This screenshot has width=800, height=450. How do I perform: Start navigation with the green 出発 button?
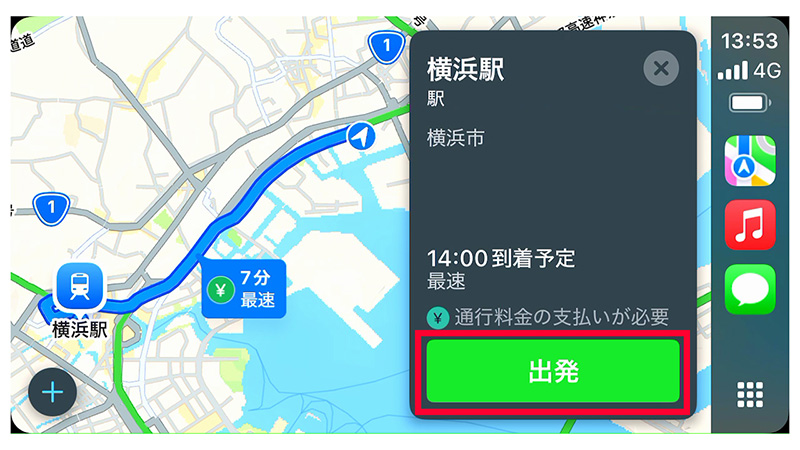553,372
